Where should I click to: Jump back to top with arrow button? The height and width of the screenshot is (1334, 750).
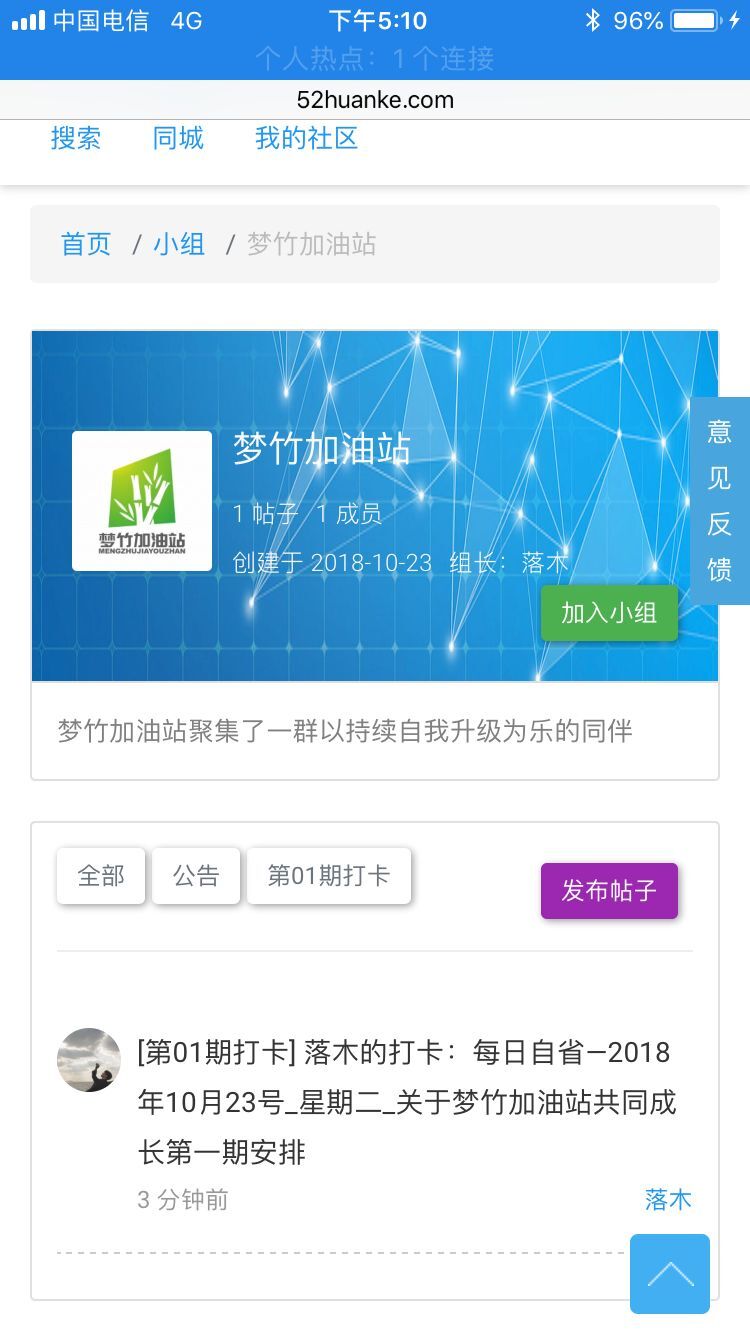(670, 1273)
